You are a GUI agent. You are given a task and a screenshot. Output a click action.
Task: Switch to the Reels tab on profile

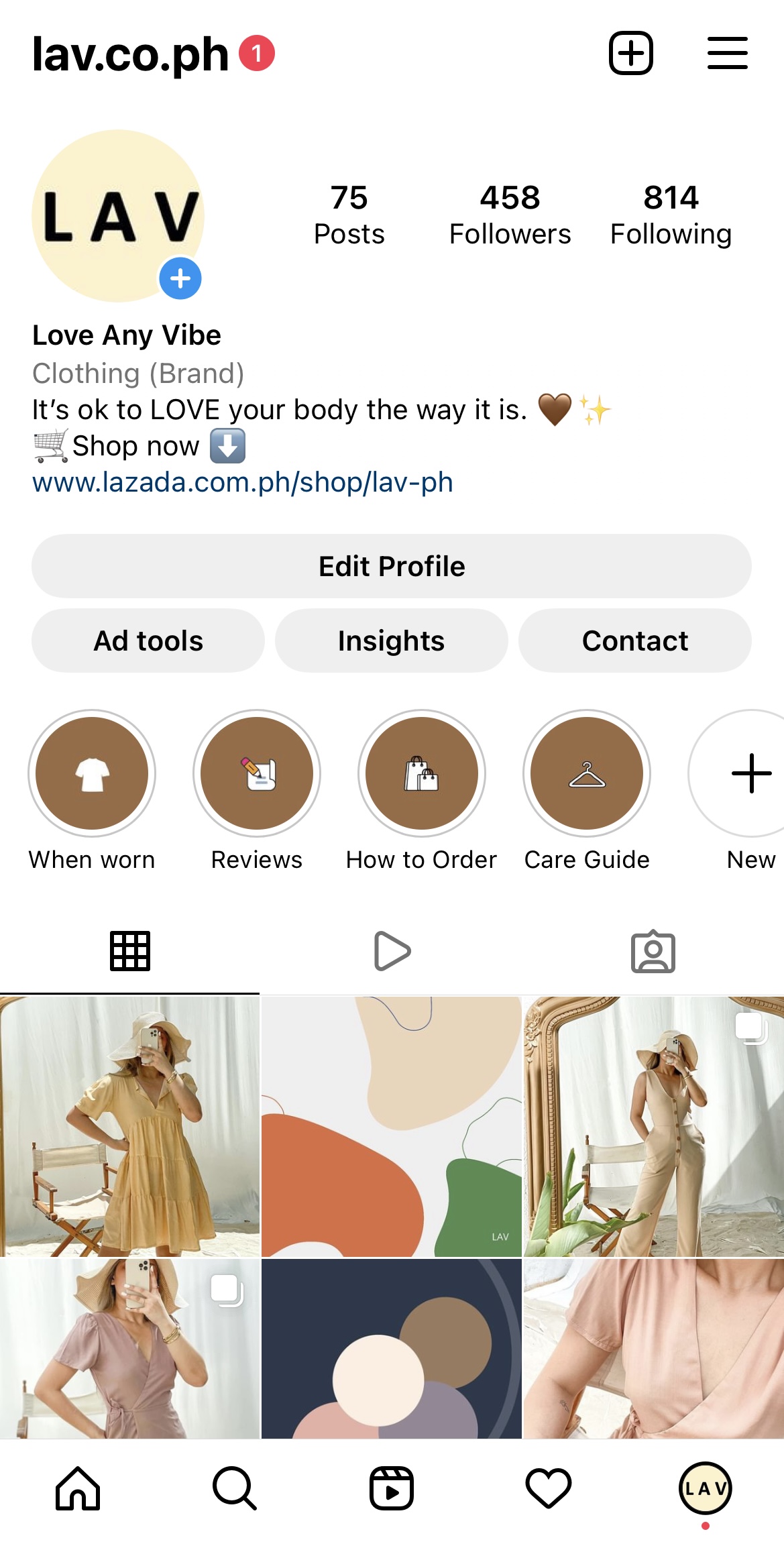pos(392,951)
